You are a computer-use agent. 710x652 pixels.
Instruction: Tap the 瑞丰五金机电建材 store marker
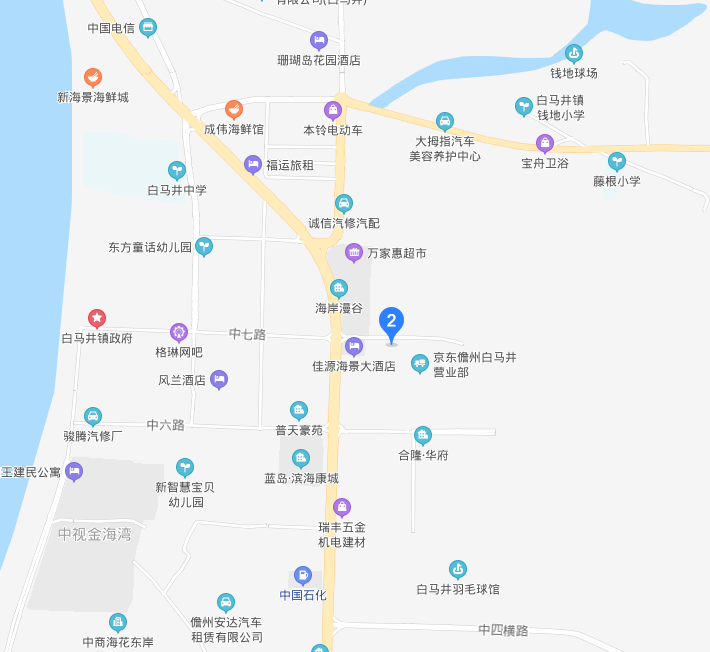tap(342, 507)
